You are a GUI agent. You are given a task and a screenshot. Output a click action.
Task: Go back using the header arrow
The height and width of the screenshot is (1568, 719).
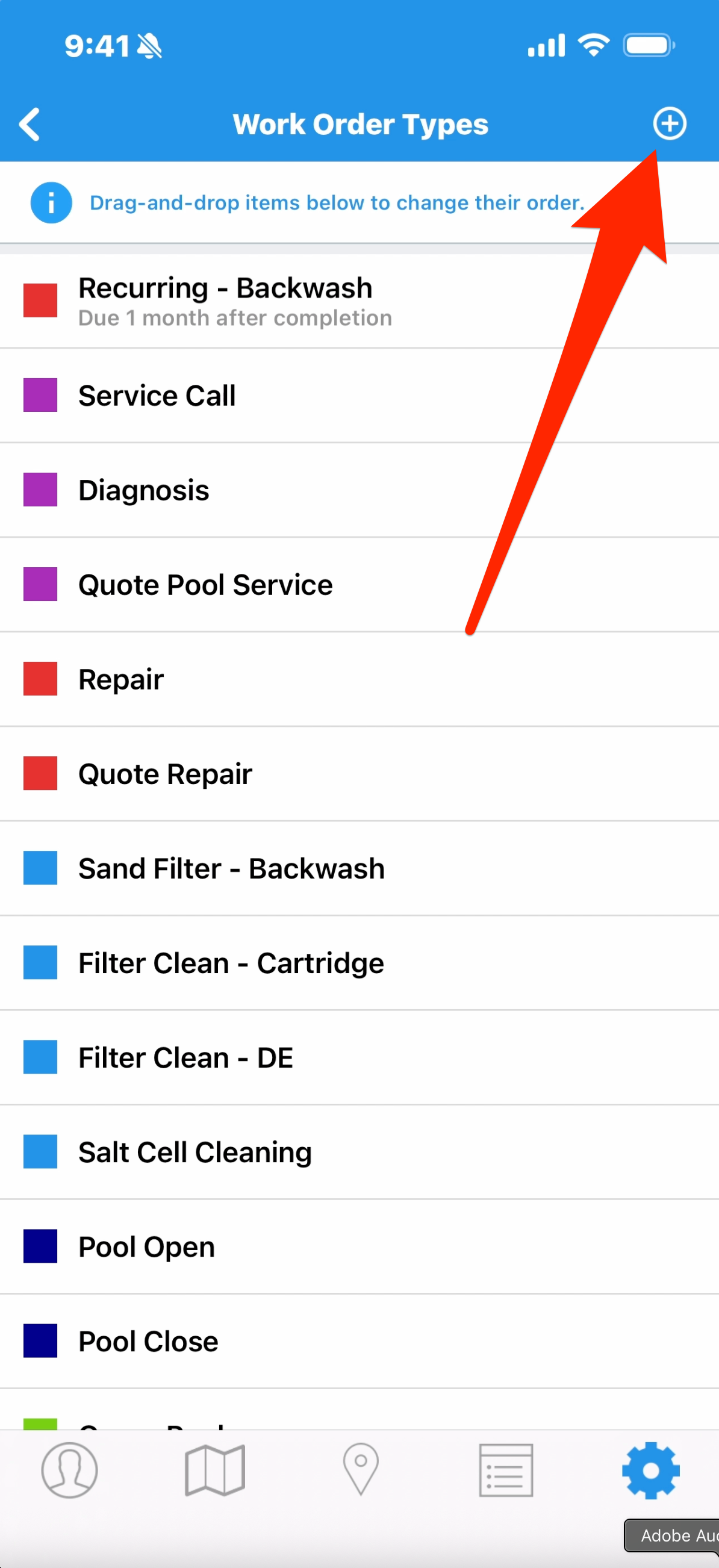tap(30, 124)
